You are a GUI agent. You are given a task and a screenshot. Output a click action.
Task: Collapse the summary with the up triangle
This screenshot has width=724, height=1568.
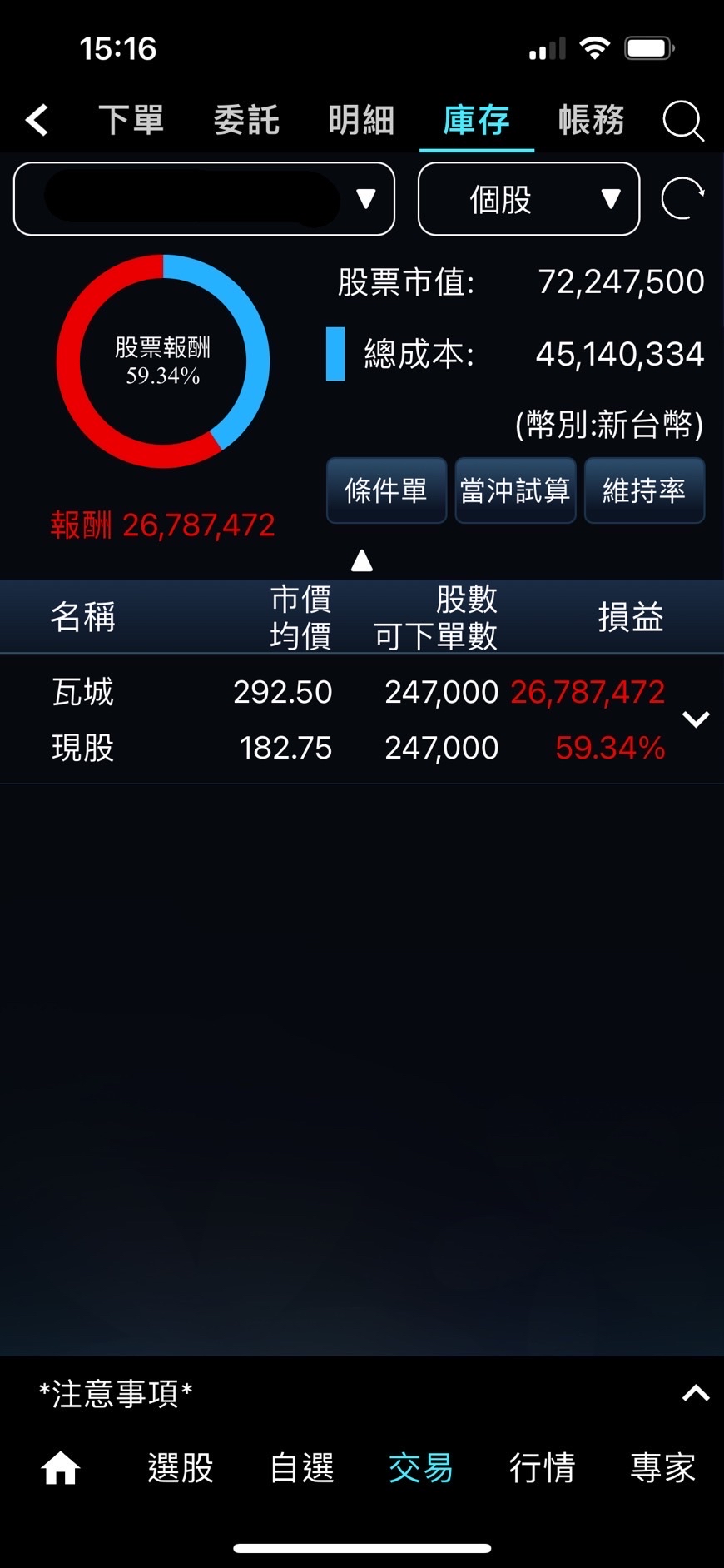point(362,560)
